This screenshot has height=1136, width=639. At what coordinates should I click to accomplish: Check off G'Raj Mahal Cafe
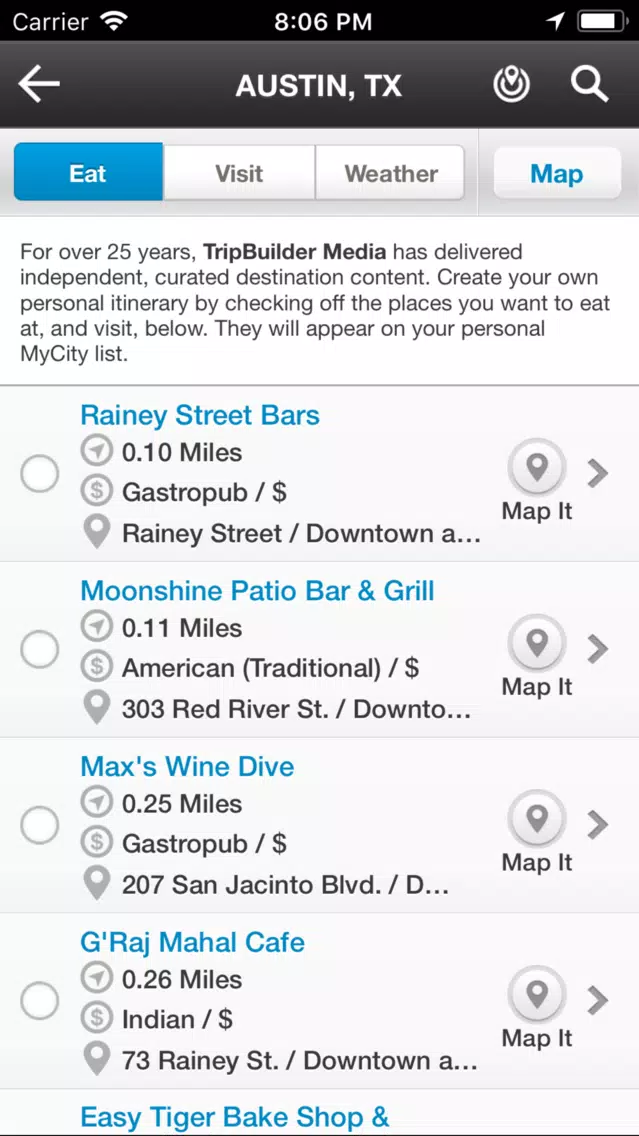tap(39, 1001)
